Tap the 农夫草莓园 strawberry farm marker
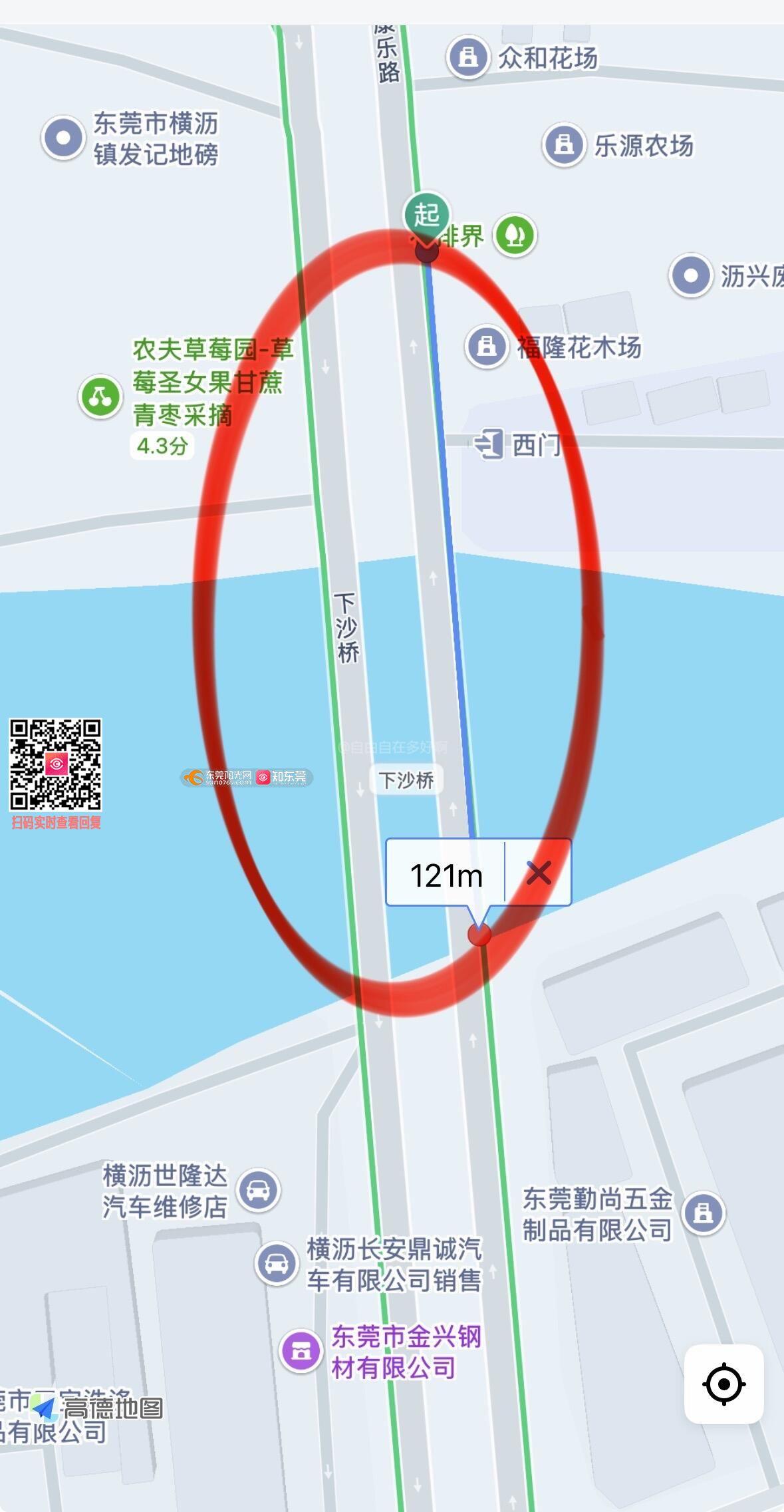784x1512 pixels. coord(100,397)
